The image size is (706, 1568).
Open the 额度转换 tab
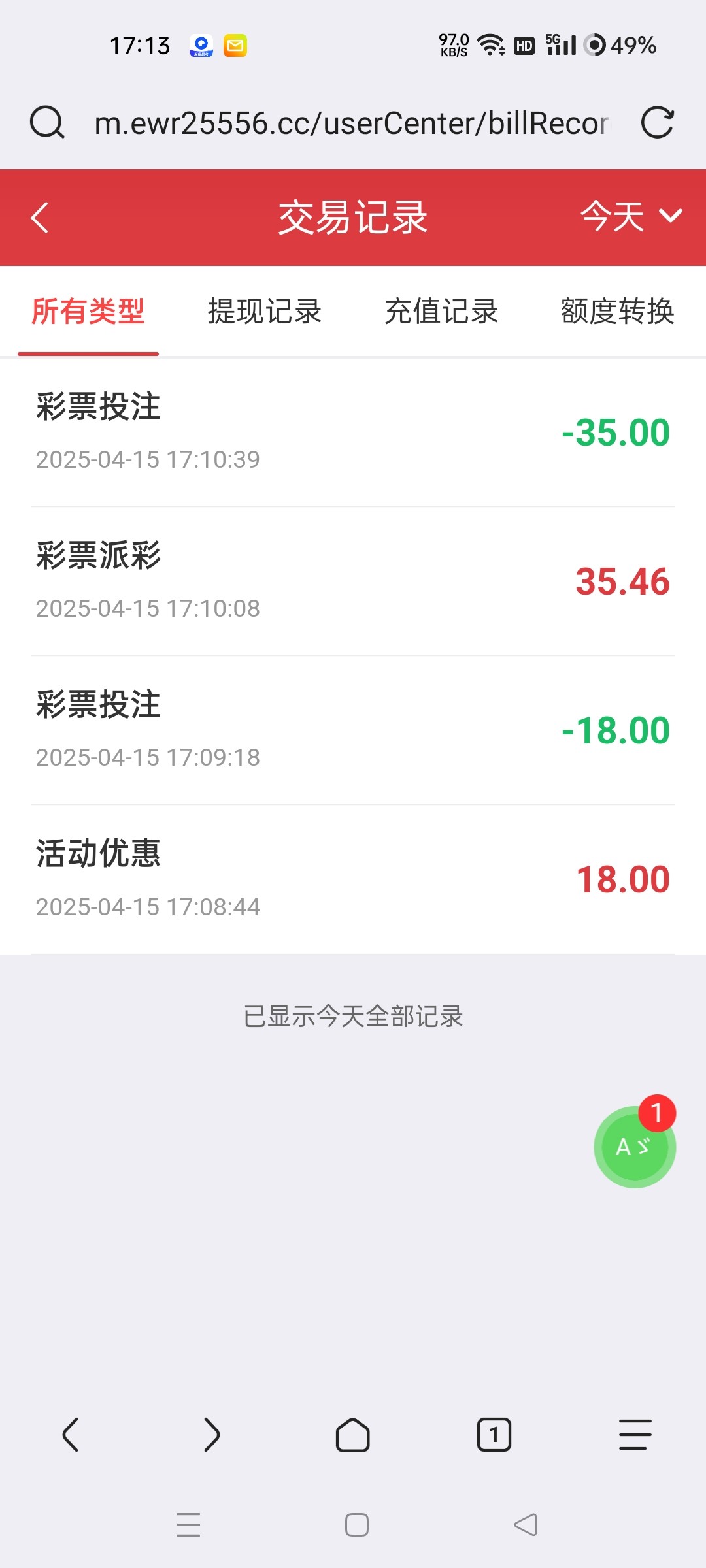617,312
